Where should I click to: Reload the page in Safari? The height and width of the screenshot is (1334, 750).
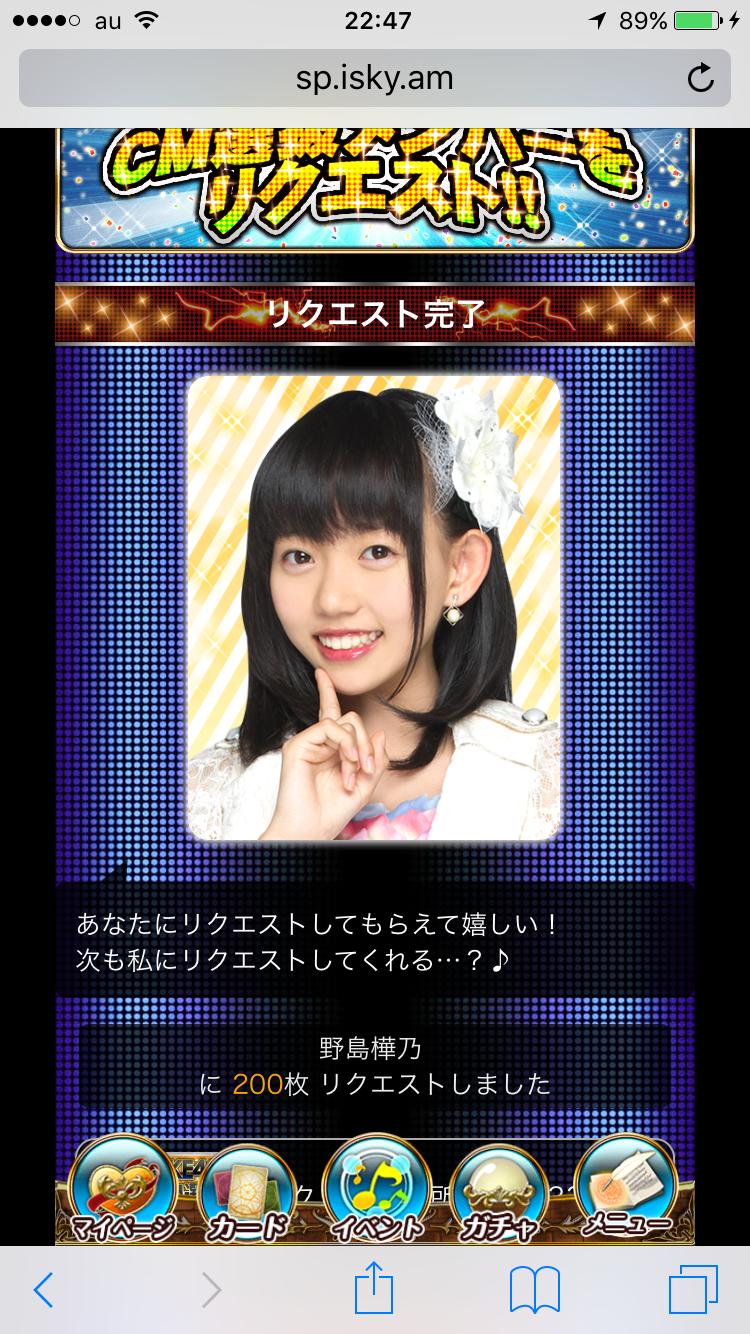[x=701, y=78]
